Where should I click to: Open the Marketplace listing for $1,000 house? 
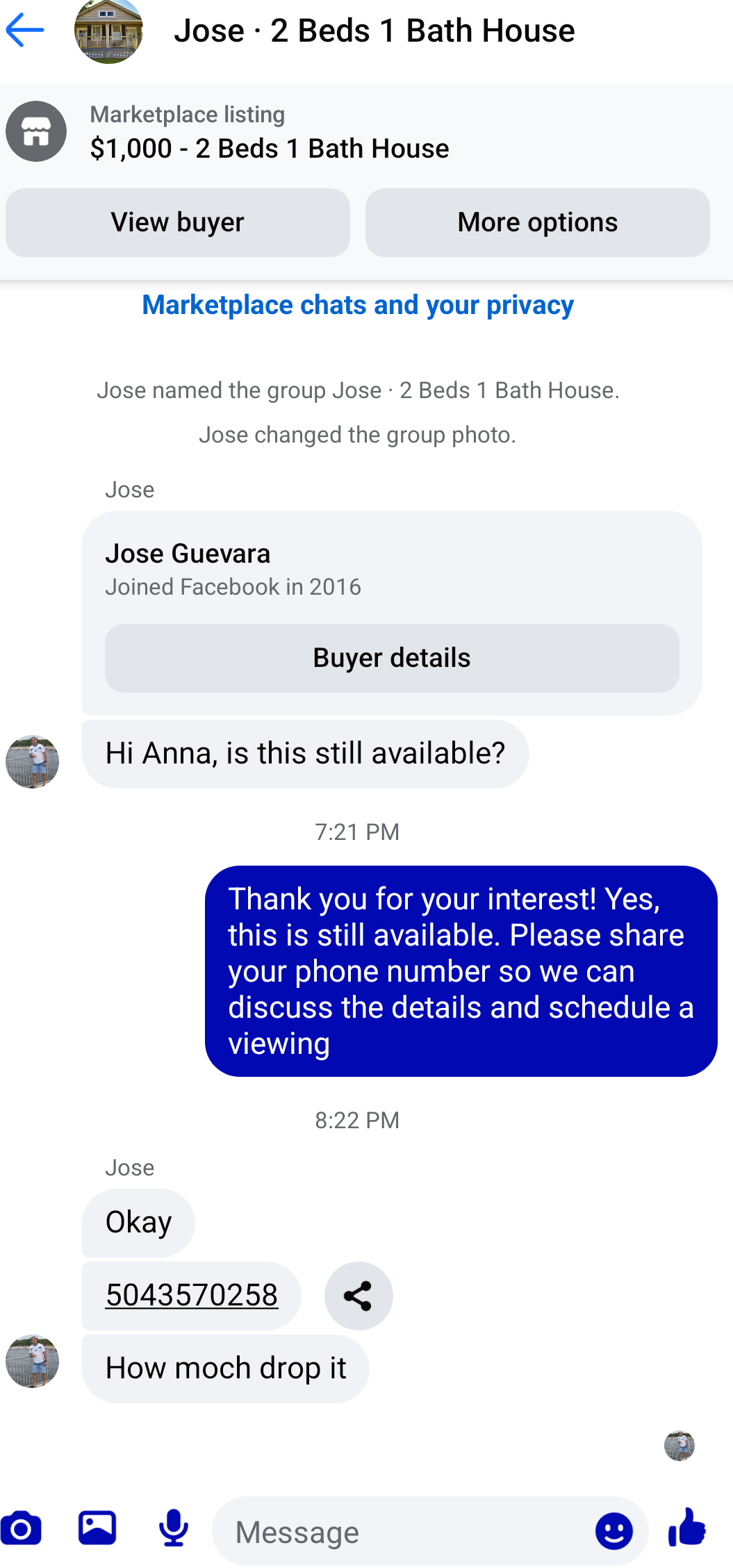click(270, 133)
